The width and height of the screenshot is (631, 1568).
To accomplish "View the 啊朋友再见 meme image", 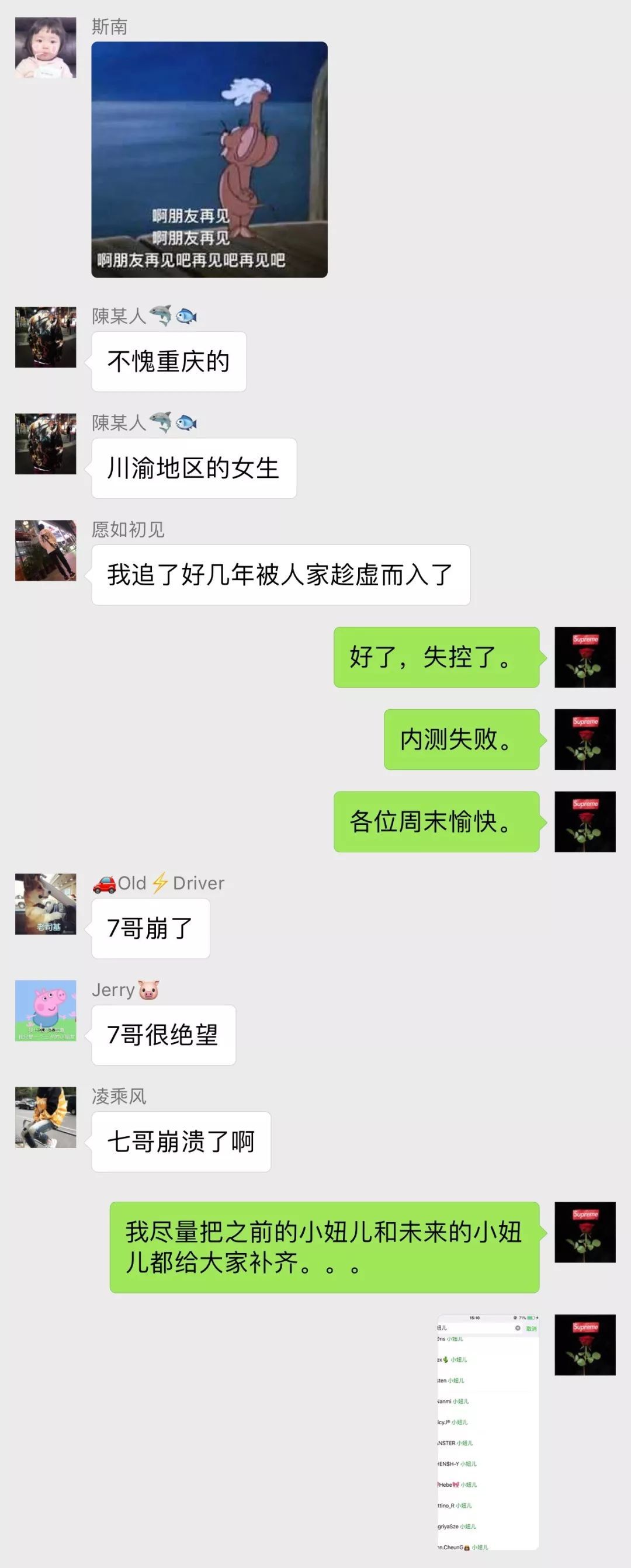I will (209, 159).
